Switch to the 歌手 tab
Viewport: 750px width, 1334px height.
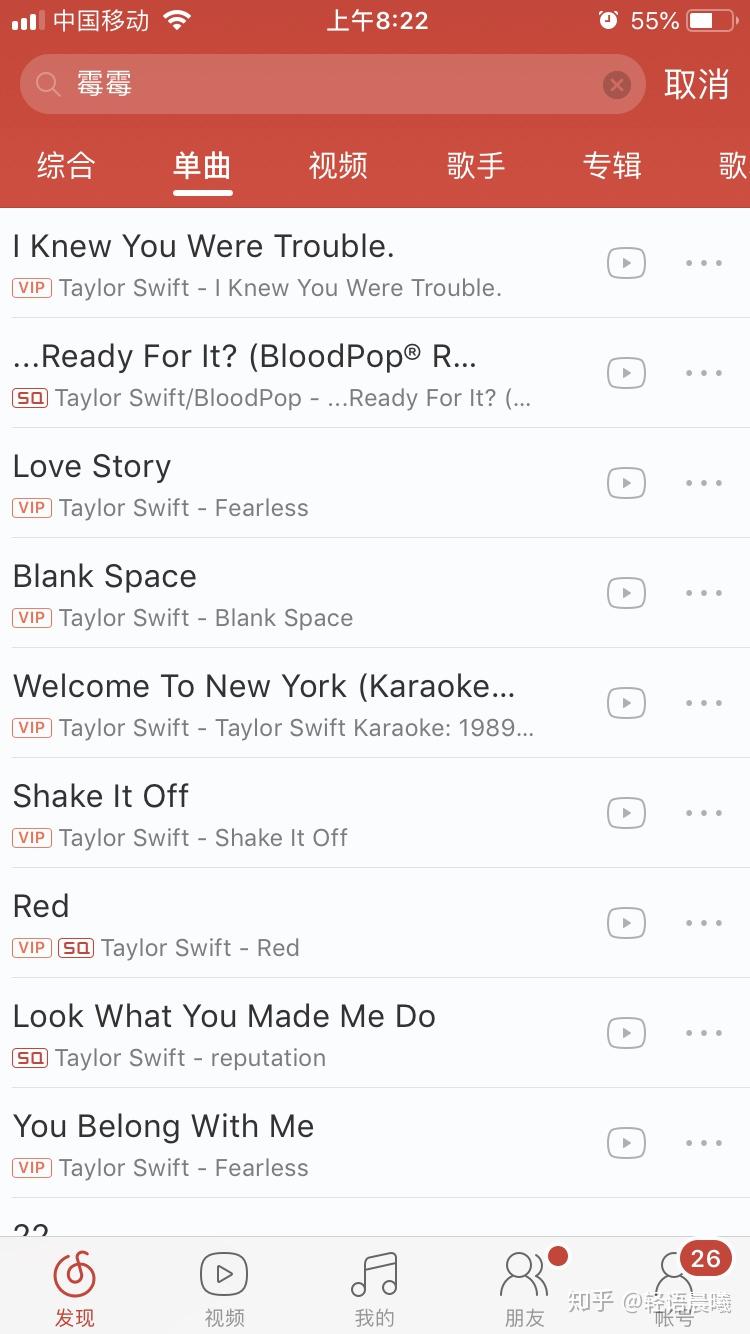tap(475, 165)
